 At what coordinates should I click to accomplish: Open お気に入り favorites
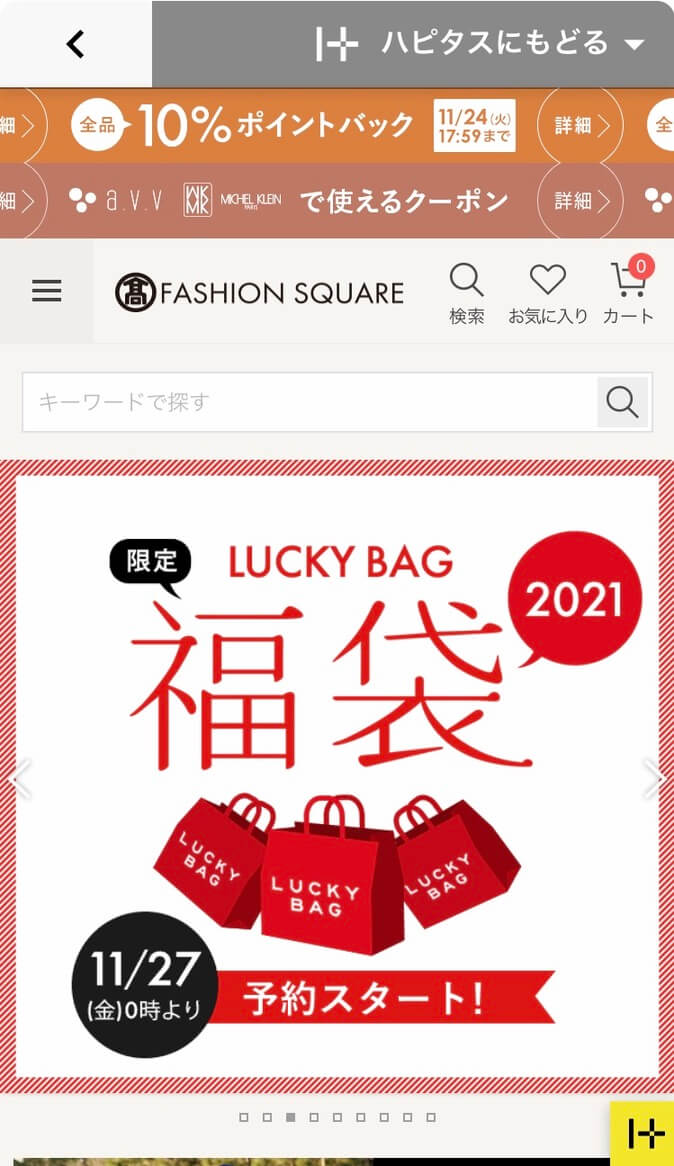547,292
